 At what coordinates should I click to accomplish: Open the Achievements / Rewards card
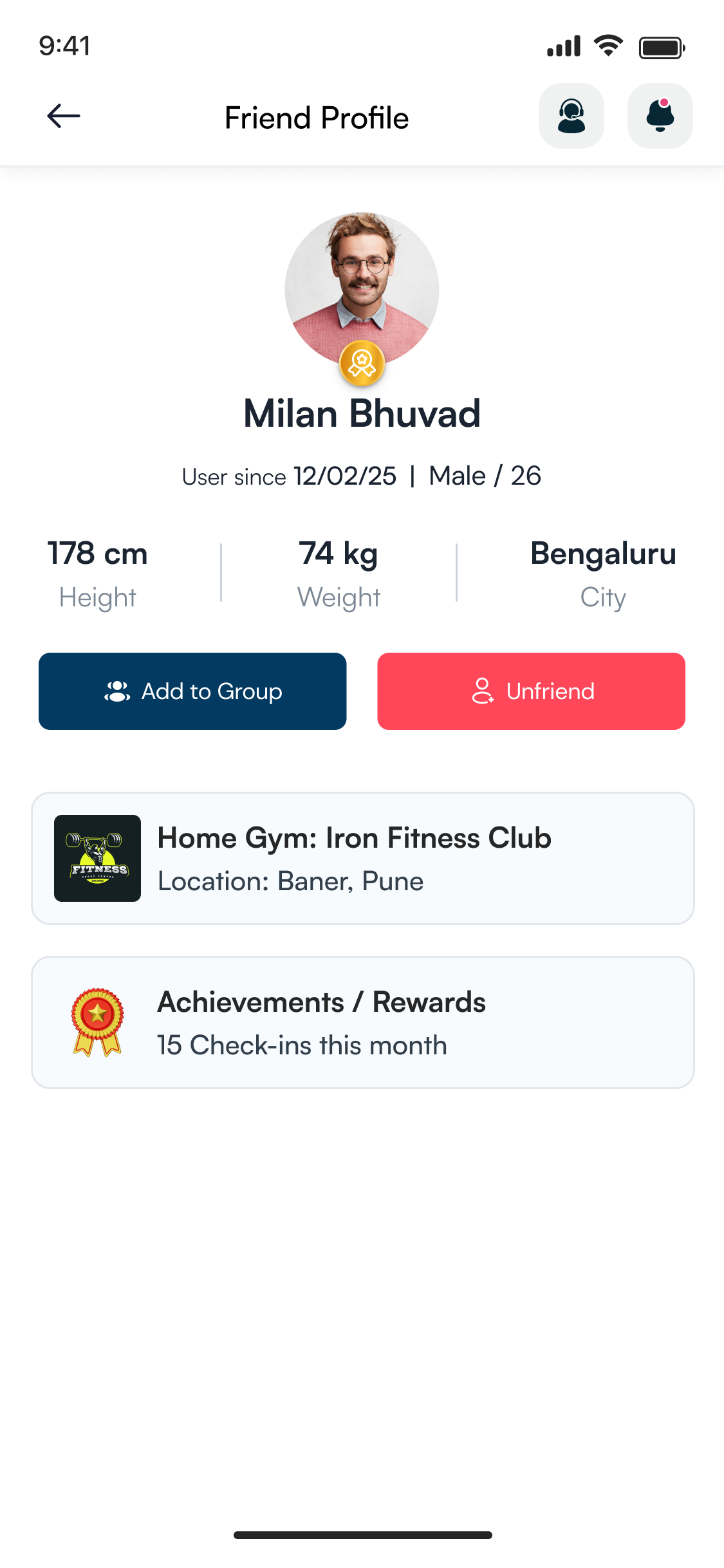pos(362,1023)
